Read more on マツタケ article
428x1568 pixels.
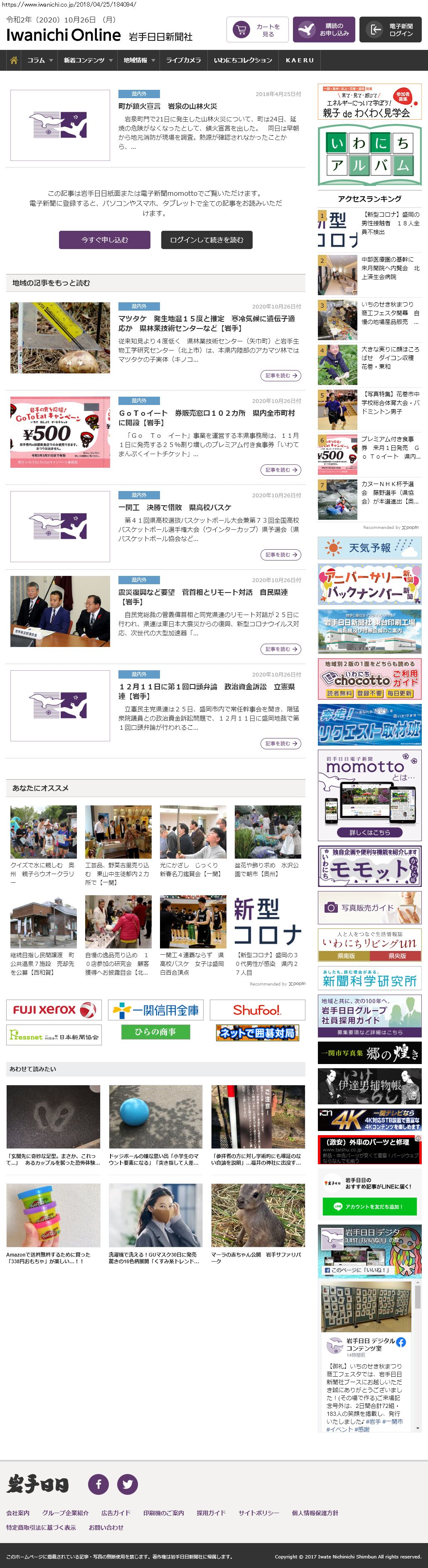pos(280,375)
